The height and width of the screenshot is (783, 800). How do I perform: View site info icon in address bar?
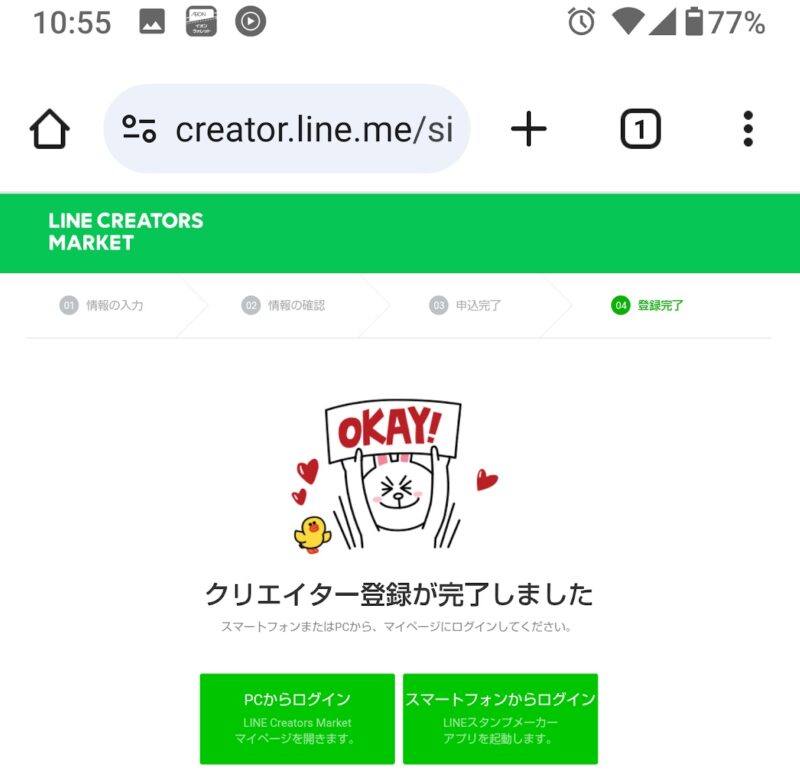coord(139,129)
